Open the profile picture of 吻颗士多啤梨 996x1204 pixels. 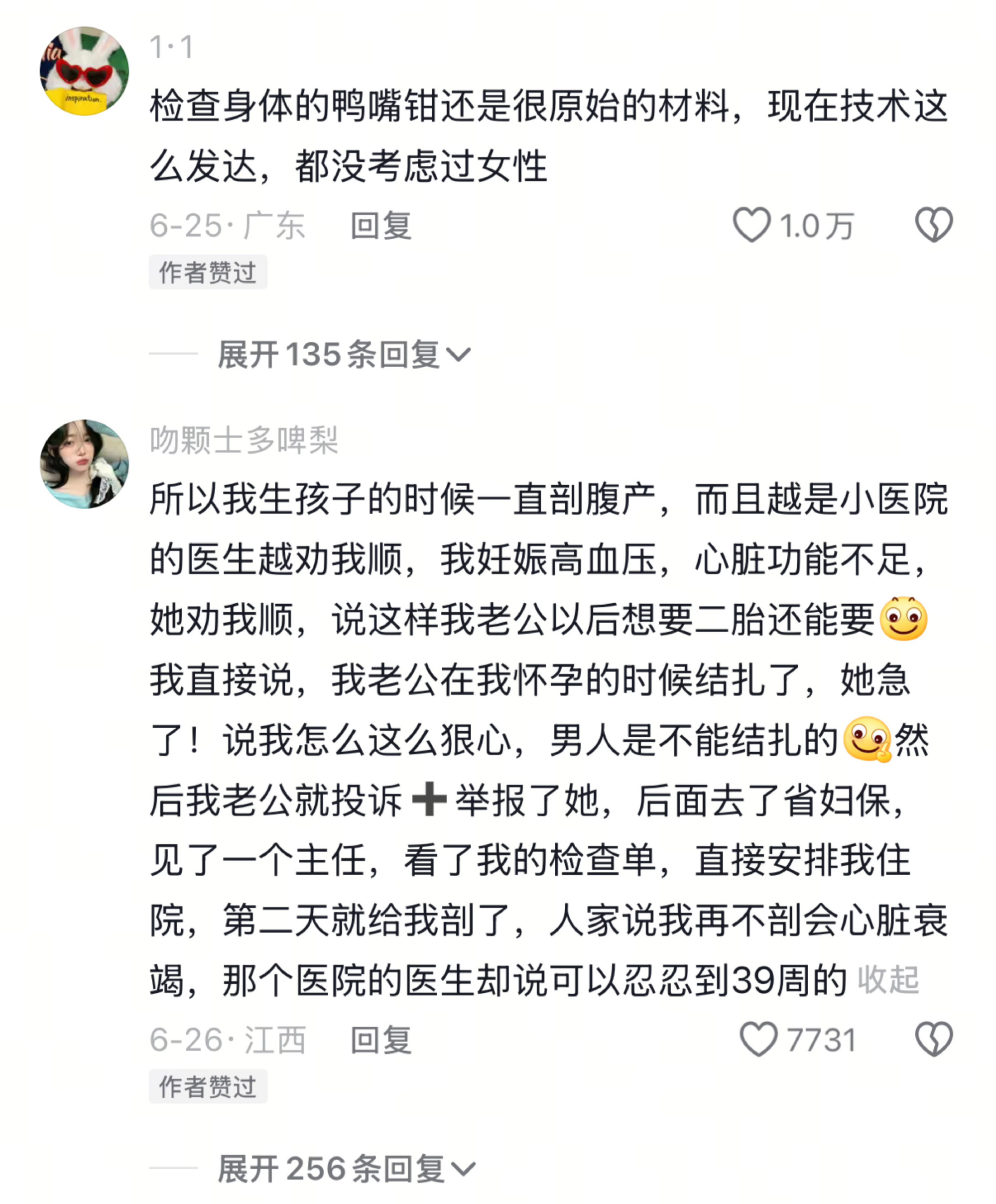(x=84, y=464)
